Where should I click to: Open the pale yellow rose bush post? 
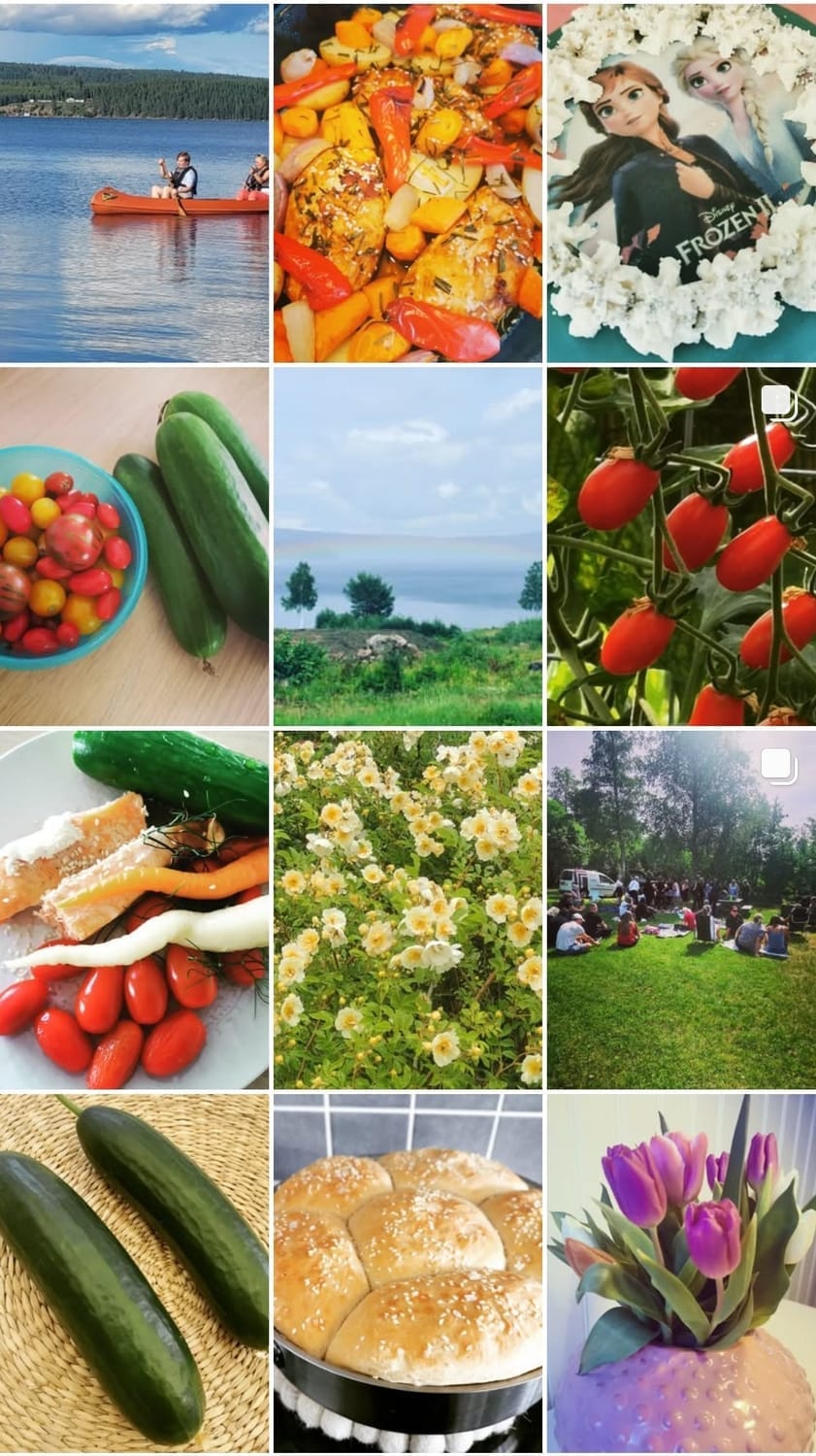408,910
